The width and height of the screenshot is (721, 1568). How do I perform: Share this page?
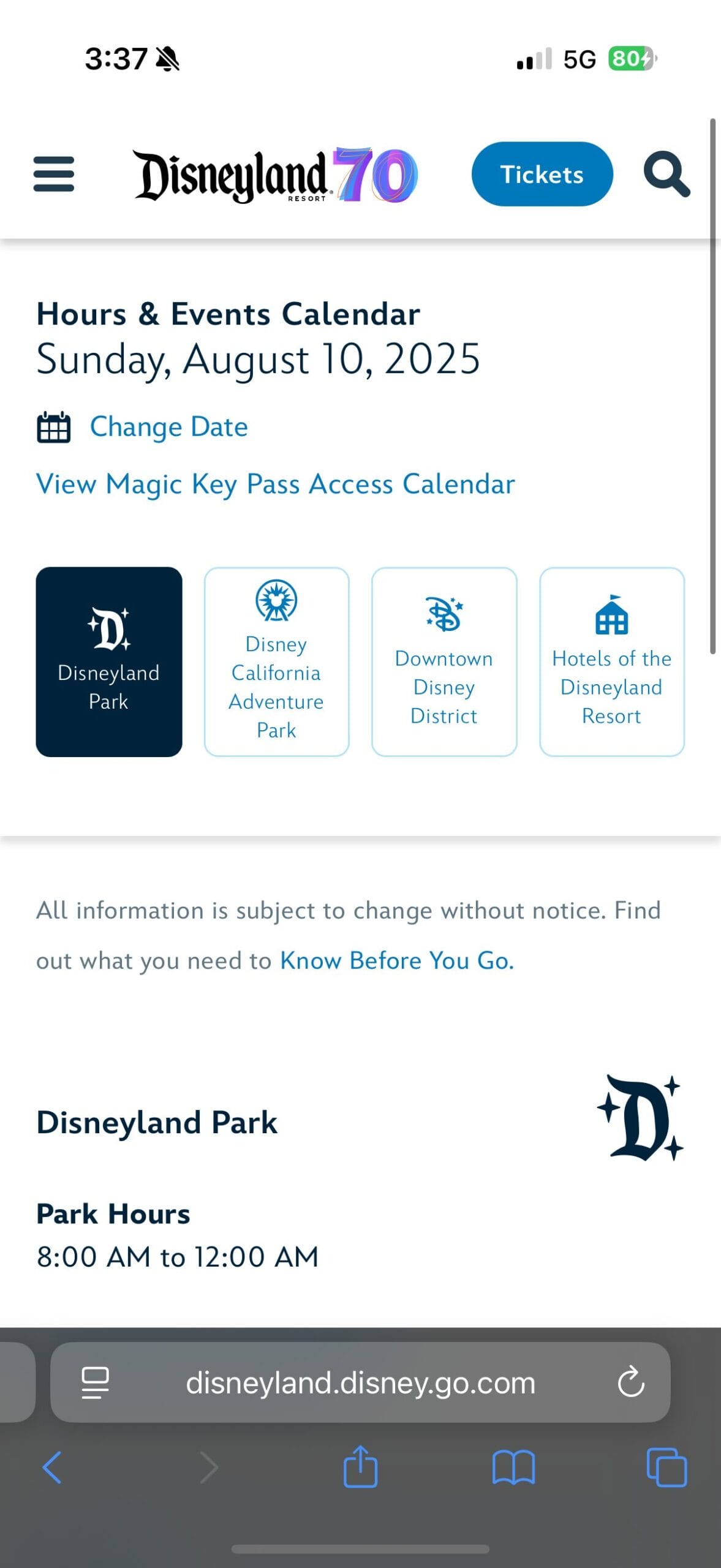(360, 1466)
